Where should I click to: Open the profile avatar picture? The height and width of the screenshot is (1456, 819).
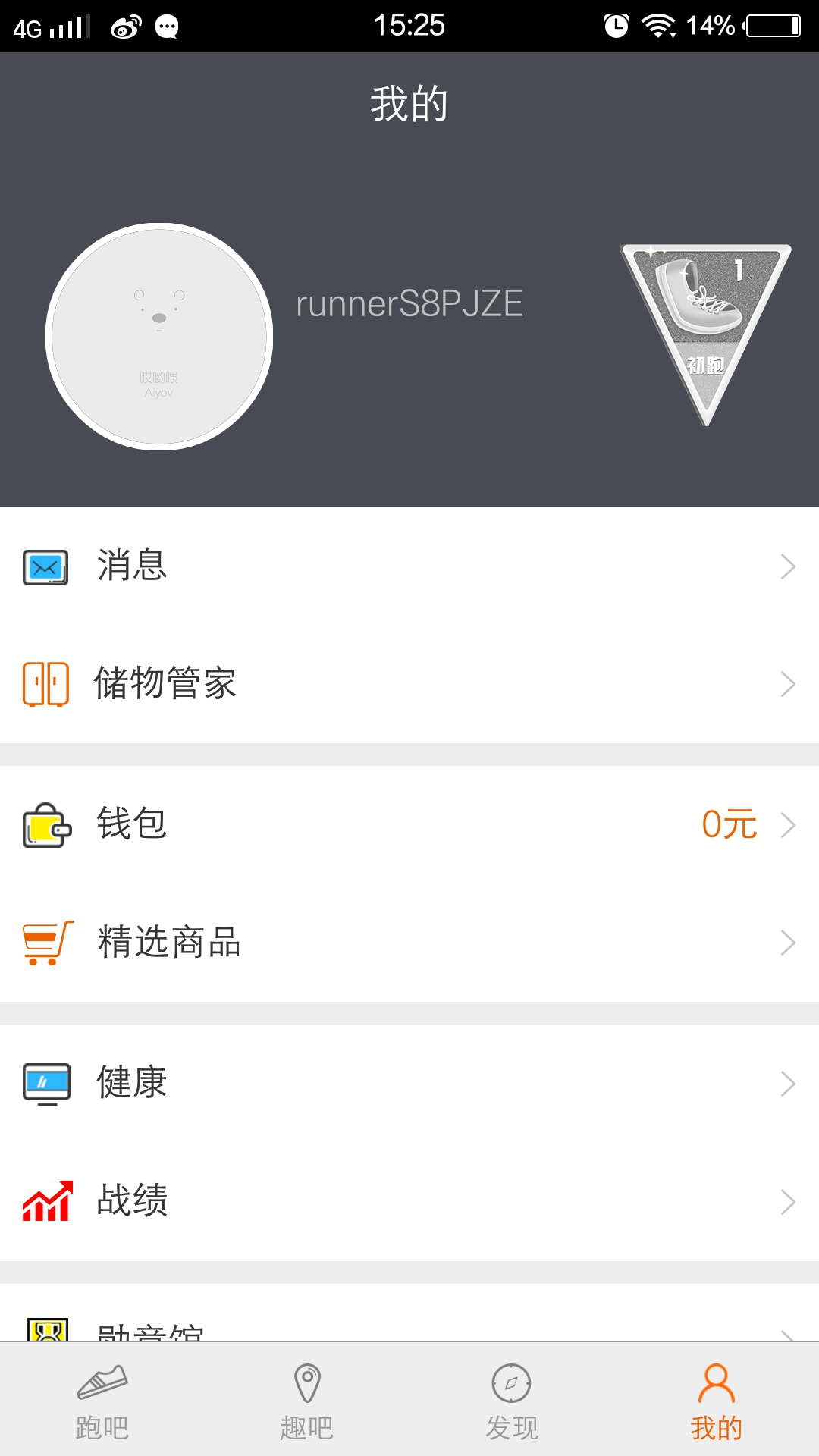pos(159,337)
